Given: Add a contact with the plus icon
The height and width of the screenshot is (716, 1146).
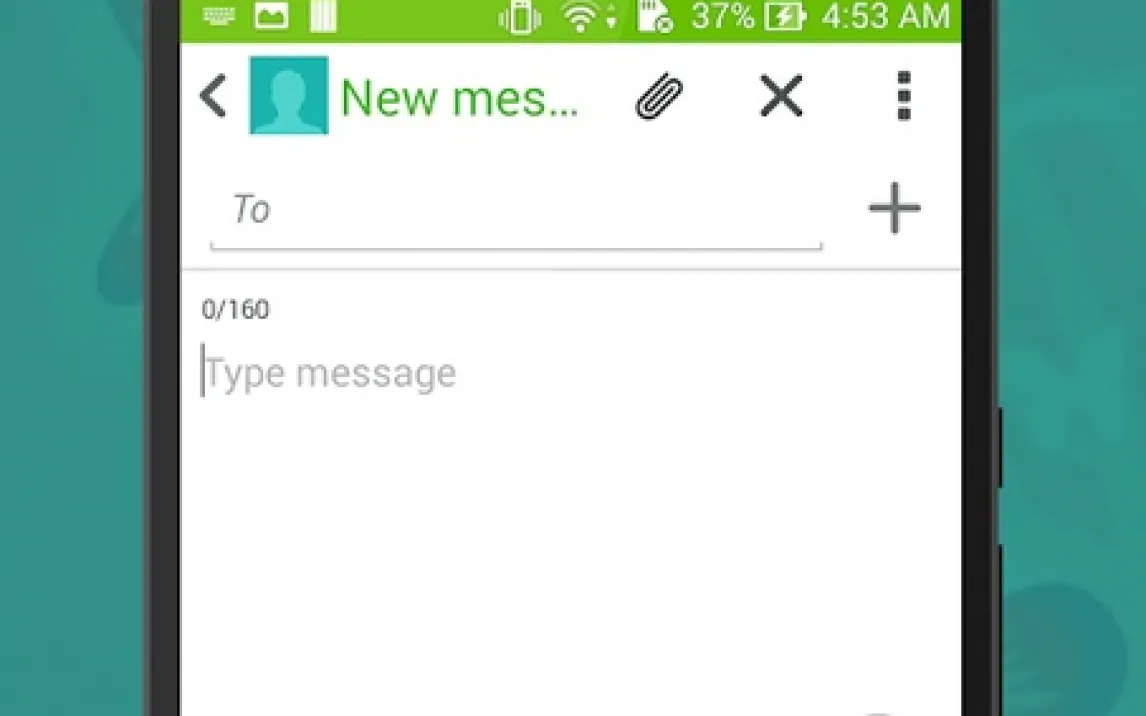Looking at the screenshot, I should click(894, 210).
